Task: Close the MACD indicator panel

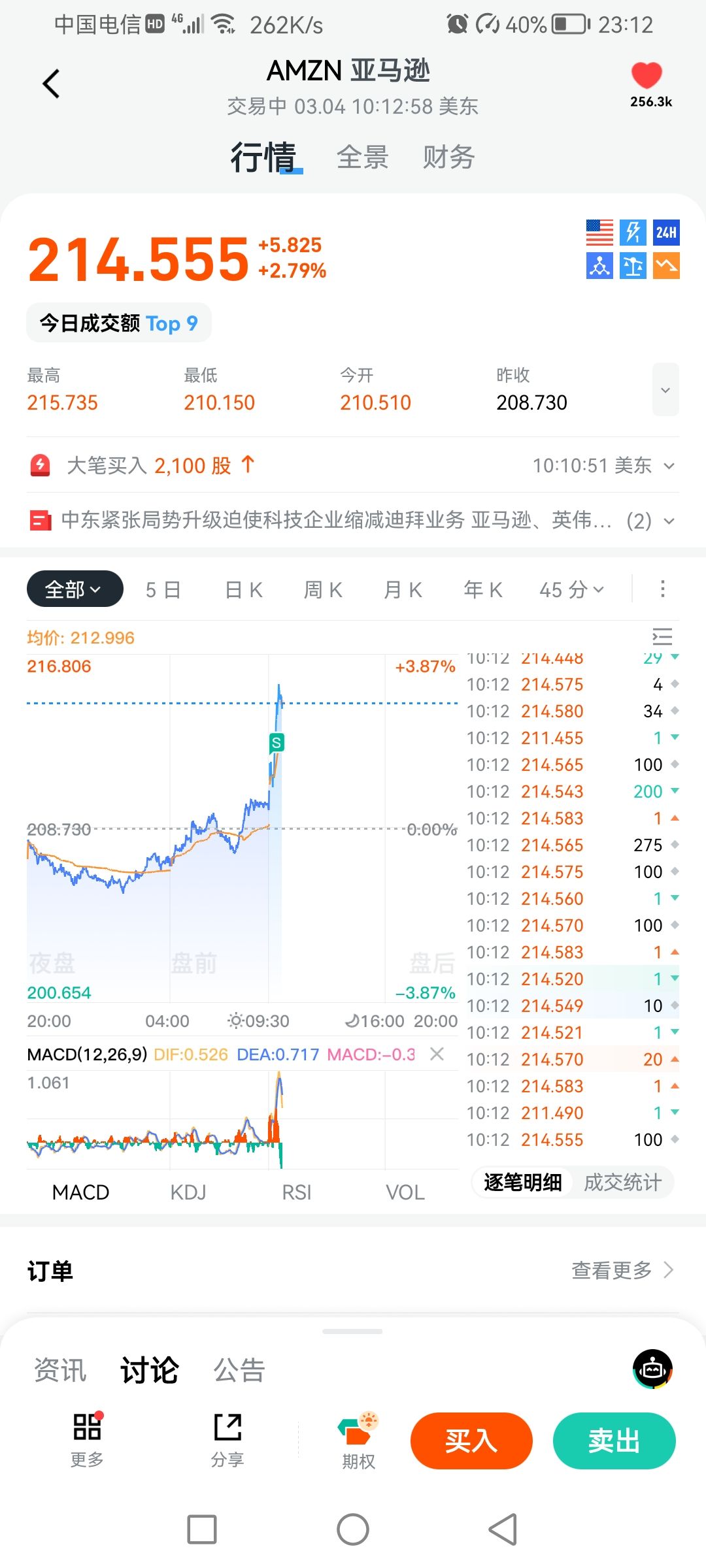Action: 437,1054
